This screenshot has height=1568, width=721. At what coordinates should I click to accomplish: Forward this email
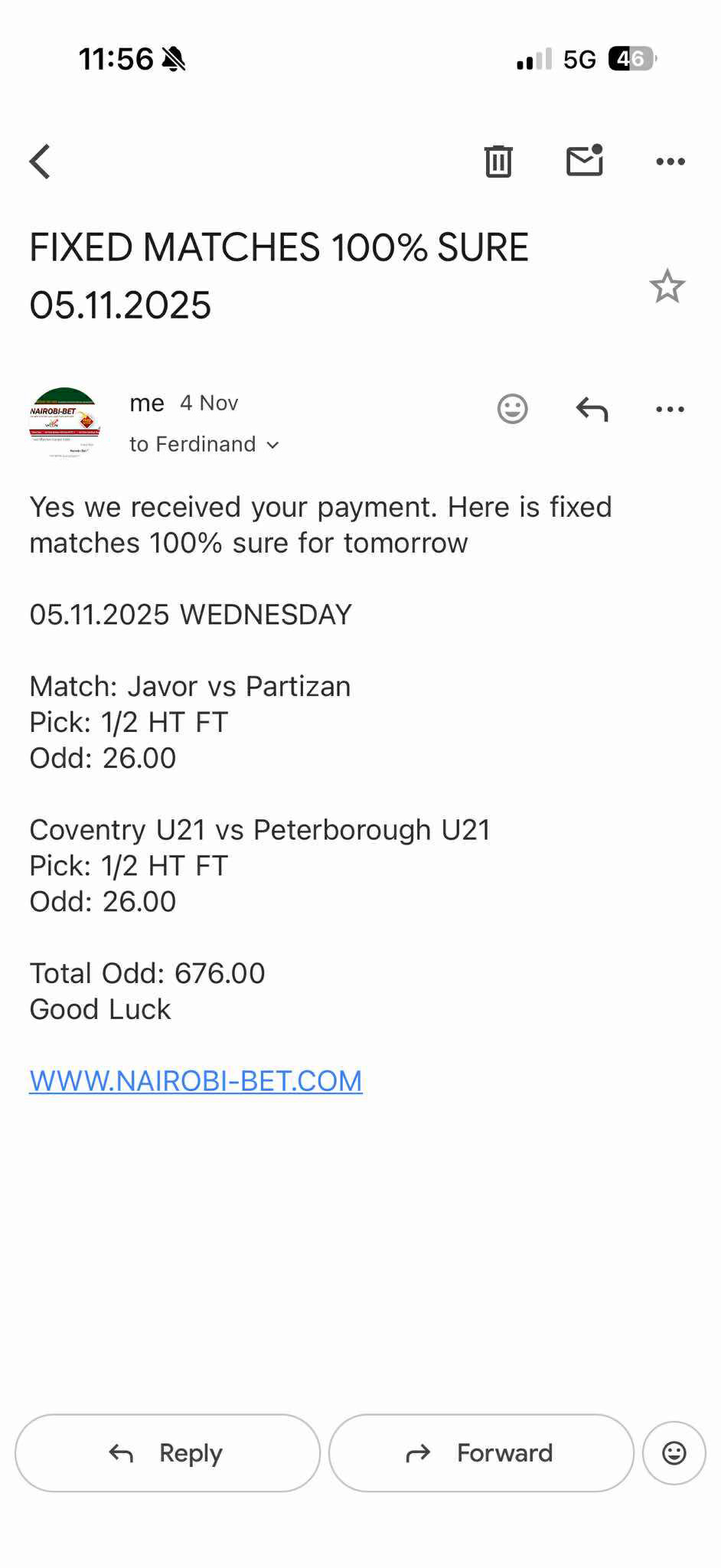coord(481,1453)
